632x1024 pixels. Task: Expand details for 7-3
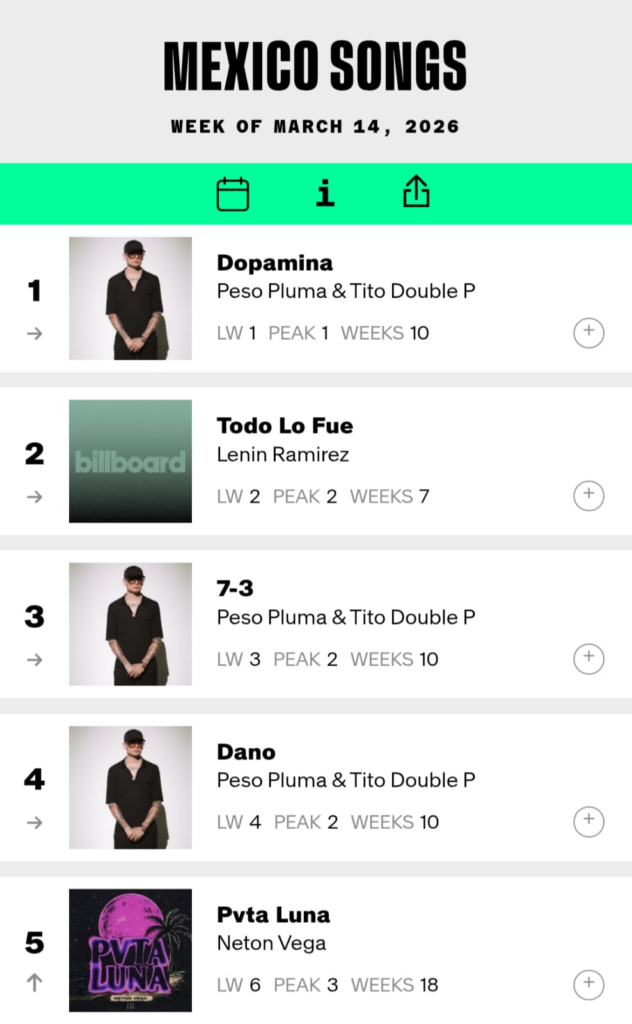588,659
